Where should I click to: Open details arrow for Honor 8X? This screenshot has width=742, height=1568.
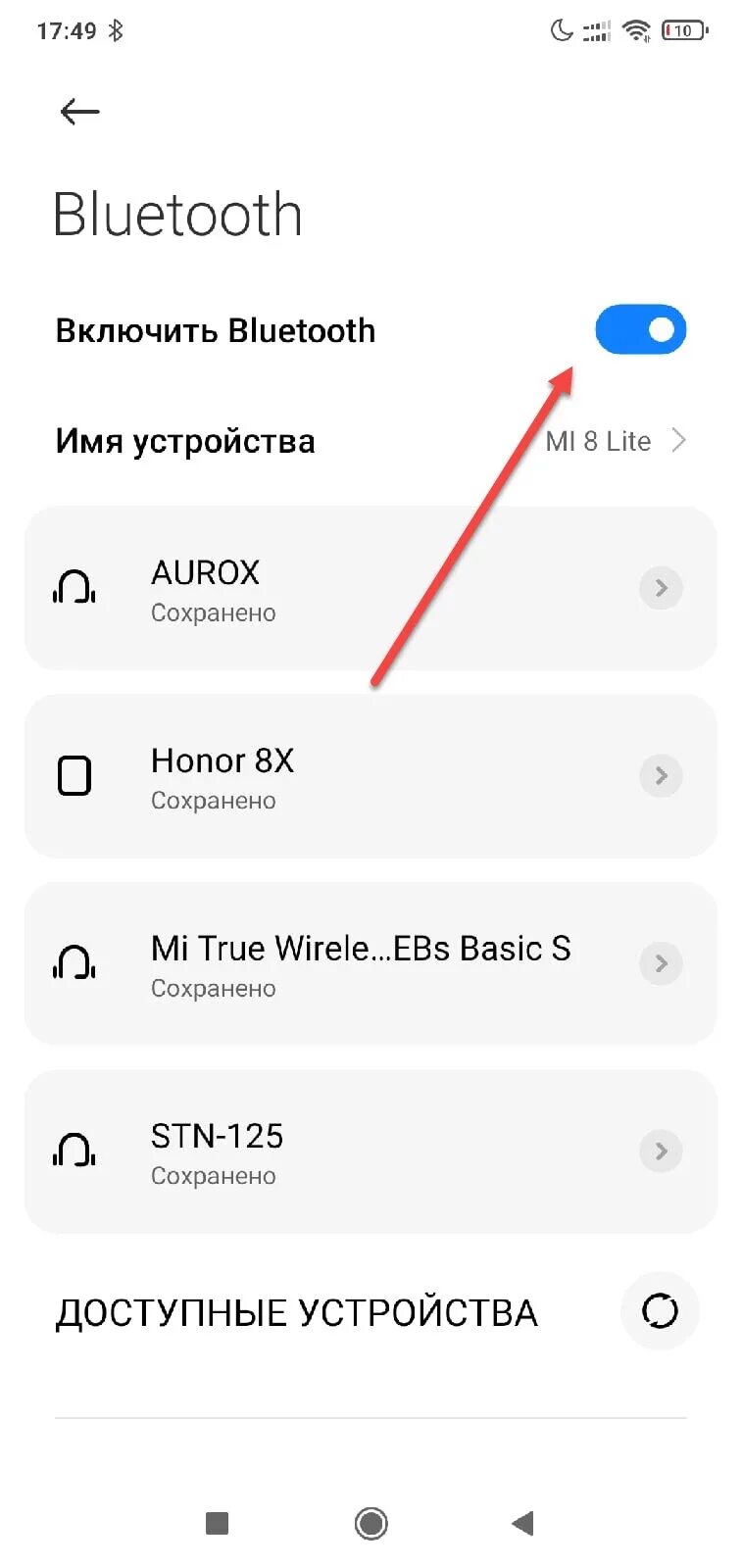pyautogui.click(x=661, y=776)
